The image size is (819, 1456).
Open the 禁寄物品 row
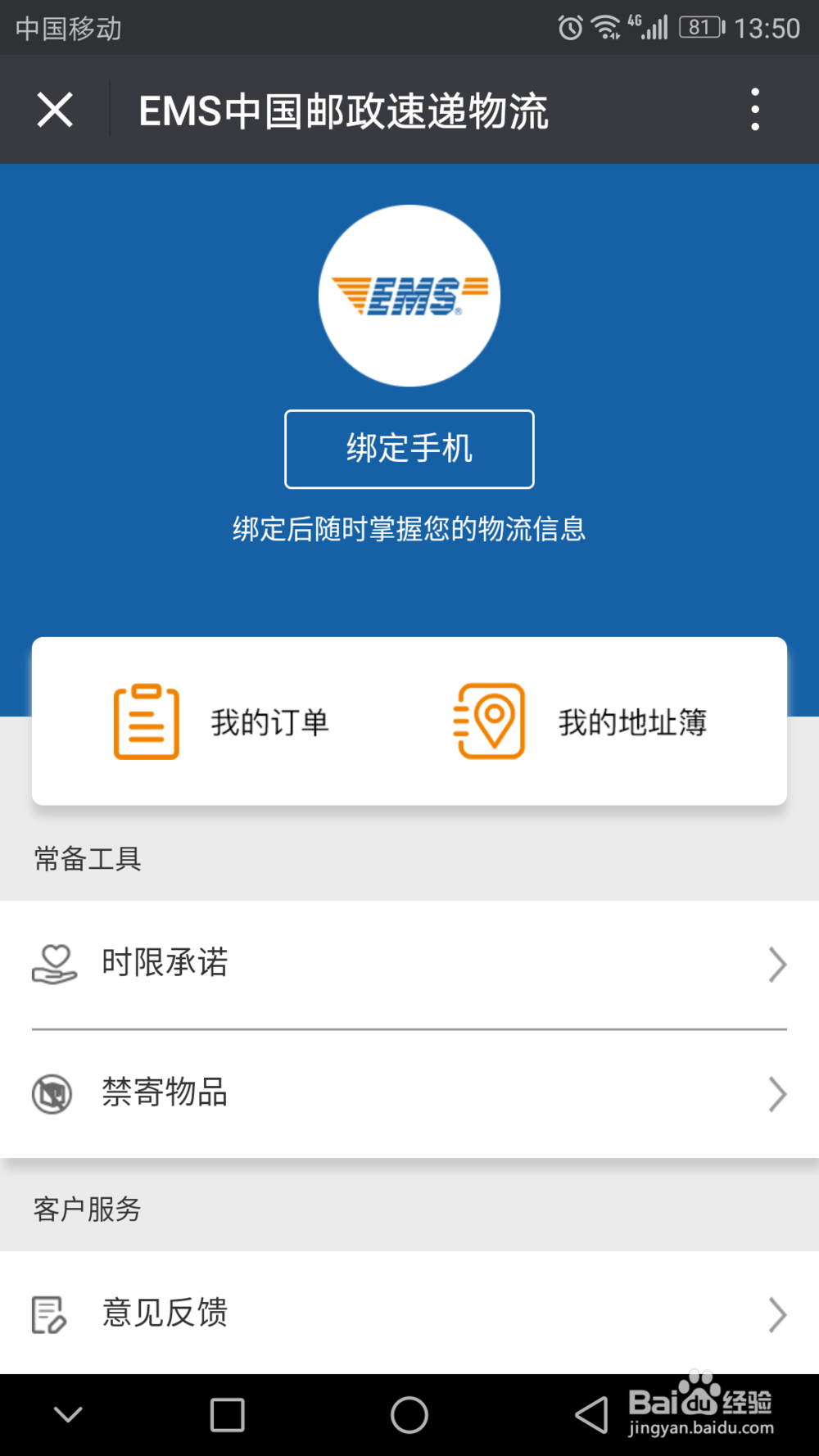tap(409, 1094)
